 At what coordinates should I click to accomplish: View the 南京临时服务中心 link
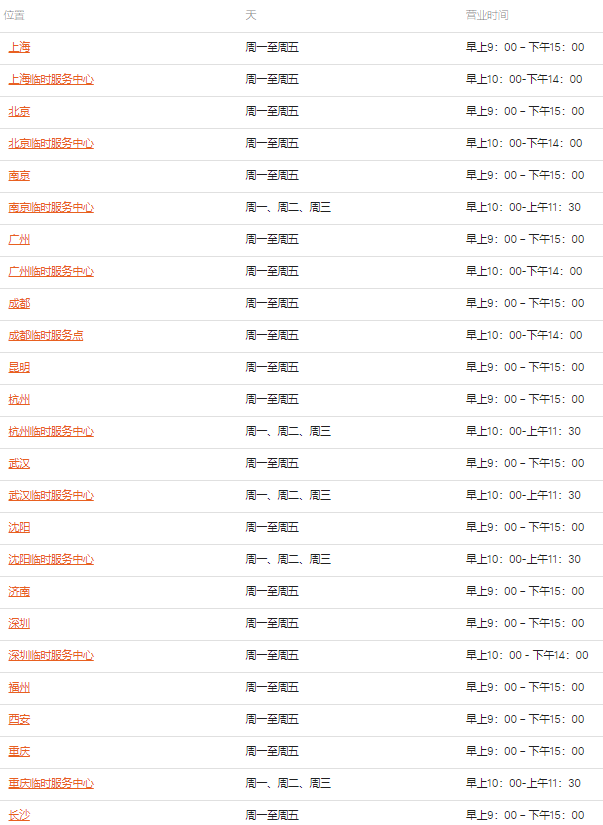(51, 207)
